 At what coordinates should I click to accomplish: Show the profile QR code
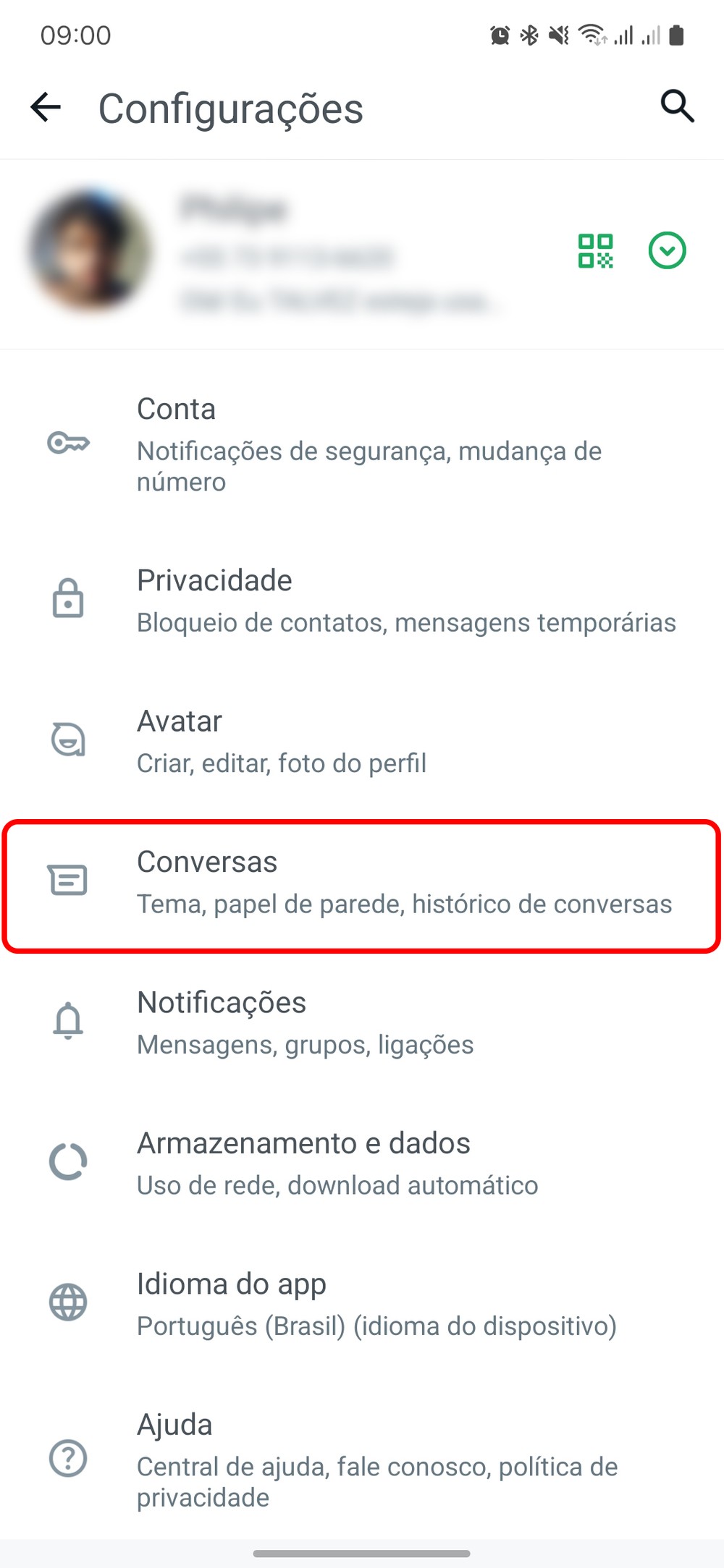point(595,251)
